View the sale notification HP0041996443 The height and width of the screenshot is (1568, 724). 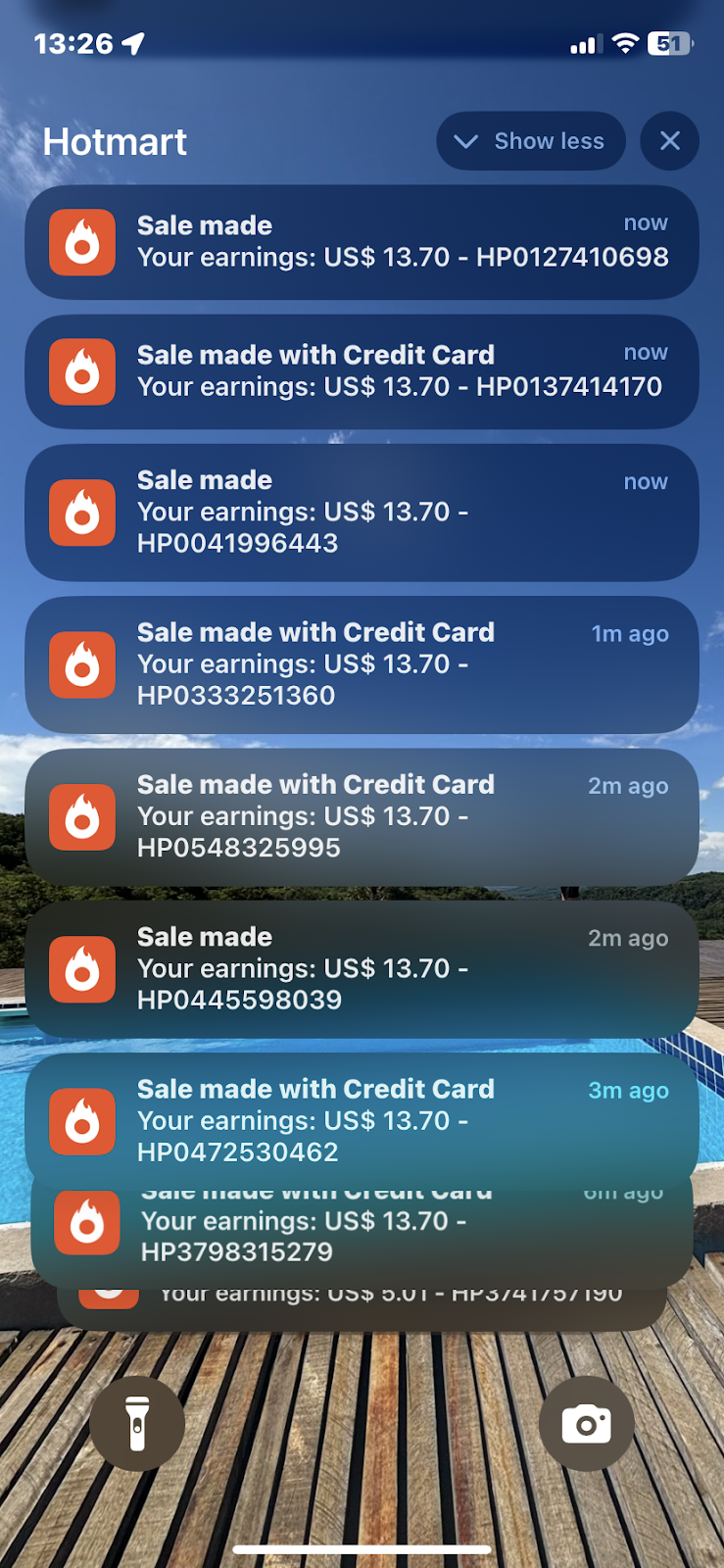pyautogui.click(x=362, y=512)
